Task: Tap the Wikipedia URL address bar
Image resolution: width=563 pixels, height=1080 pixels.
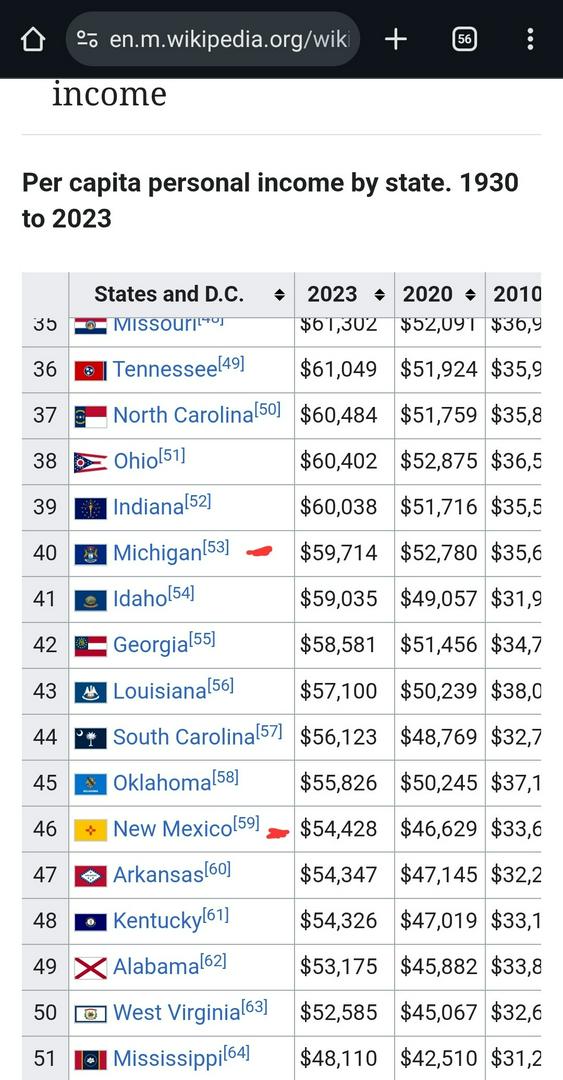Action: pos(213,39)
